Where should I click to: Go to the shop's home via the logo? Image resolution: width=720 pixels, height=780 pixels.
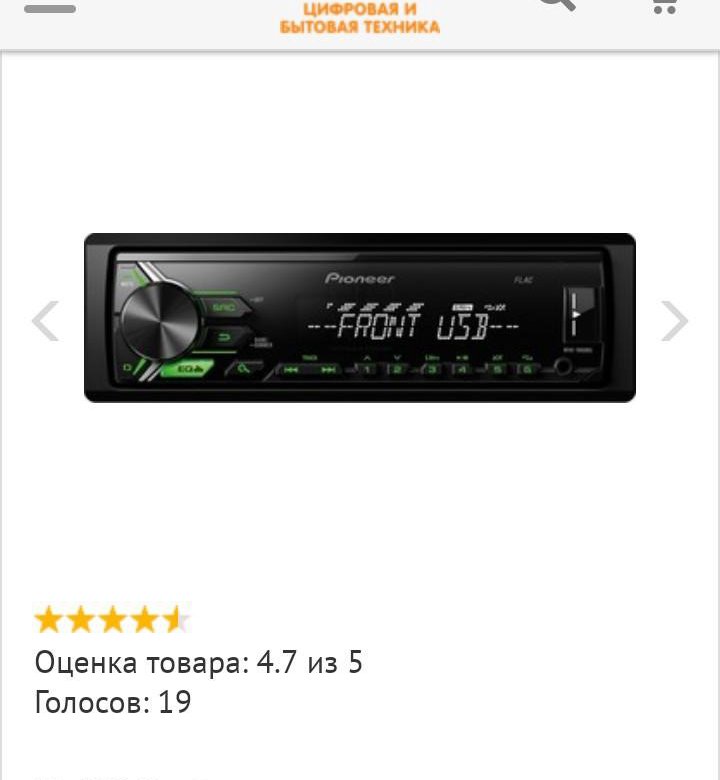[x=360, y=18]
